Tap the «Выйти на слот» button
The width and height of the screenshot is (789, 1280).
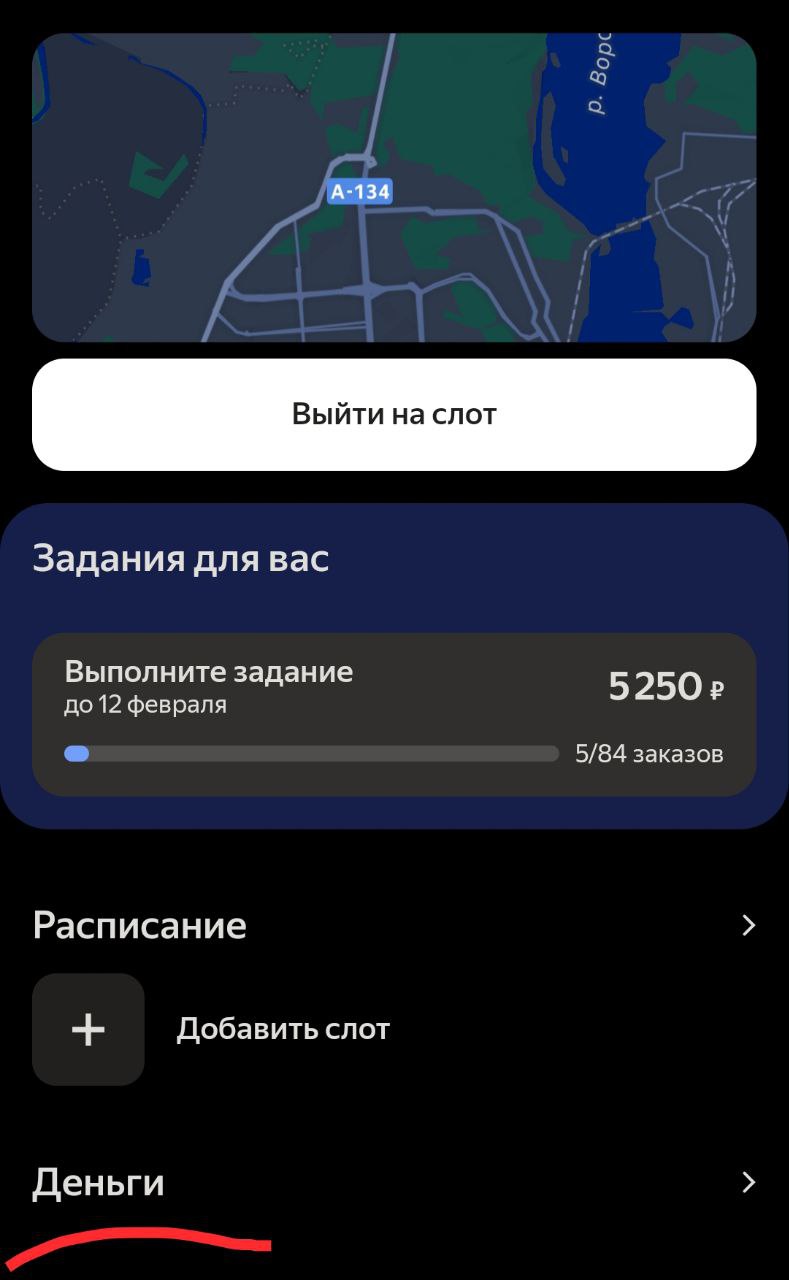pyautogui.click(x=394, y=414)
